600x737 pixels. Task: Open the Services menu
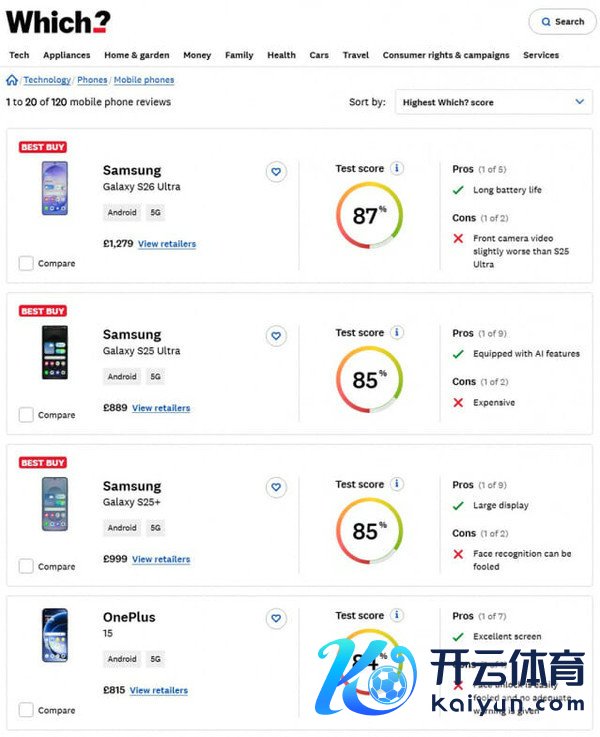coord(541,55)
